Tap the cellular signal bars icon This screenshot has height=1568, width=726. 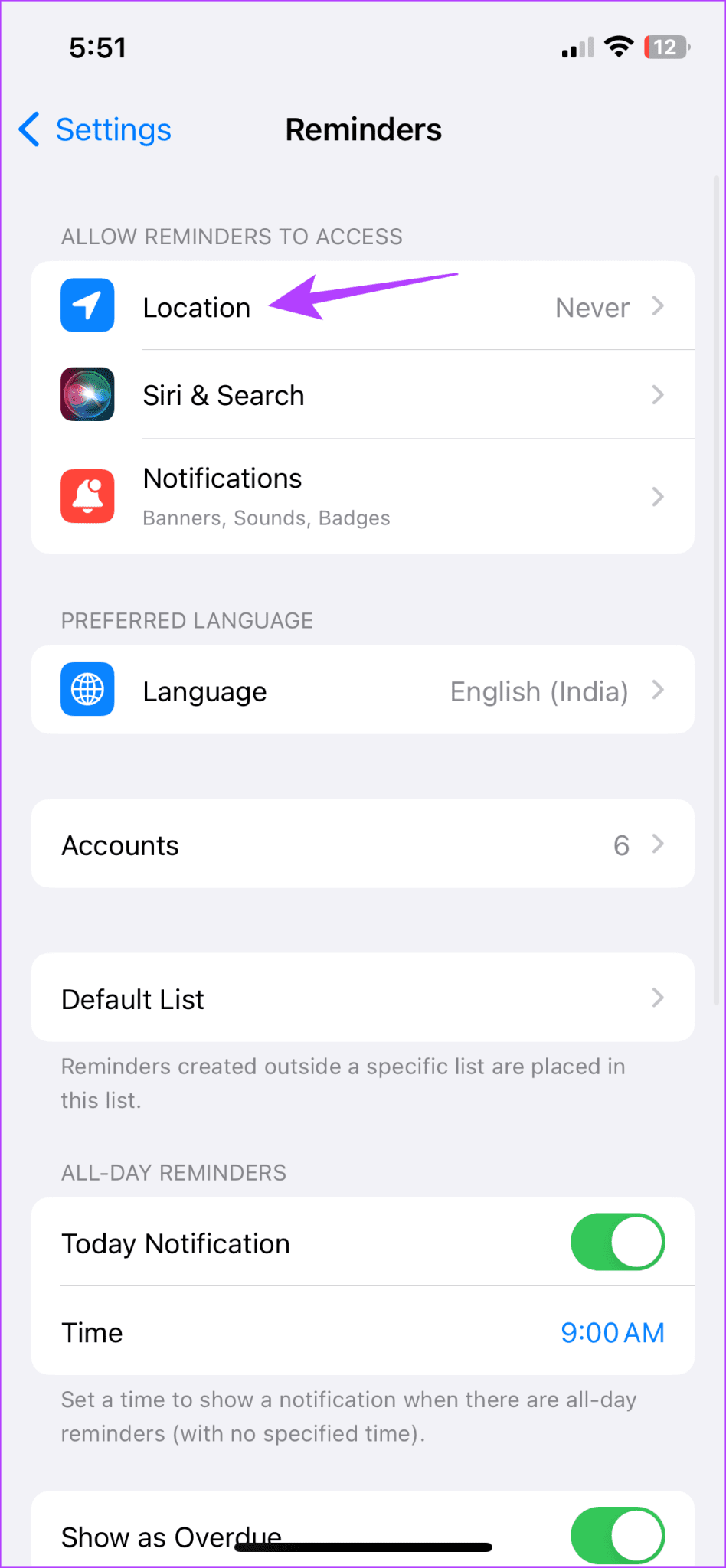click(x=576, y=47)
